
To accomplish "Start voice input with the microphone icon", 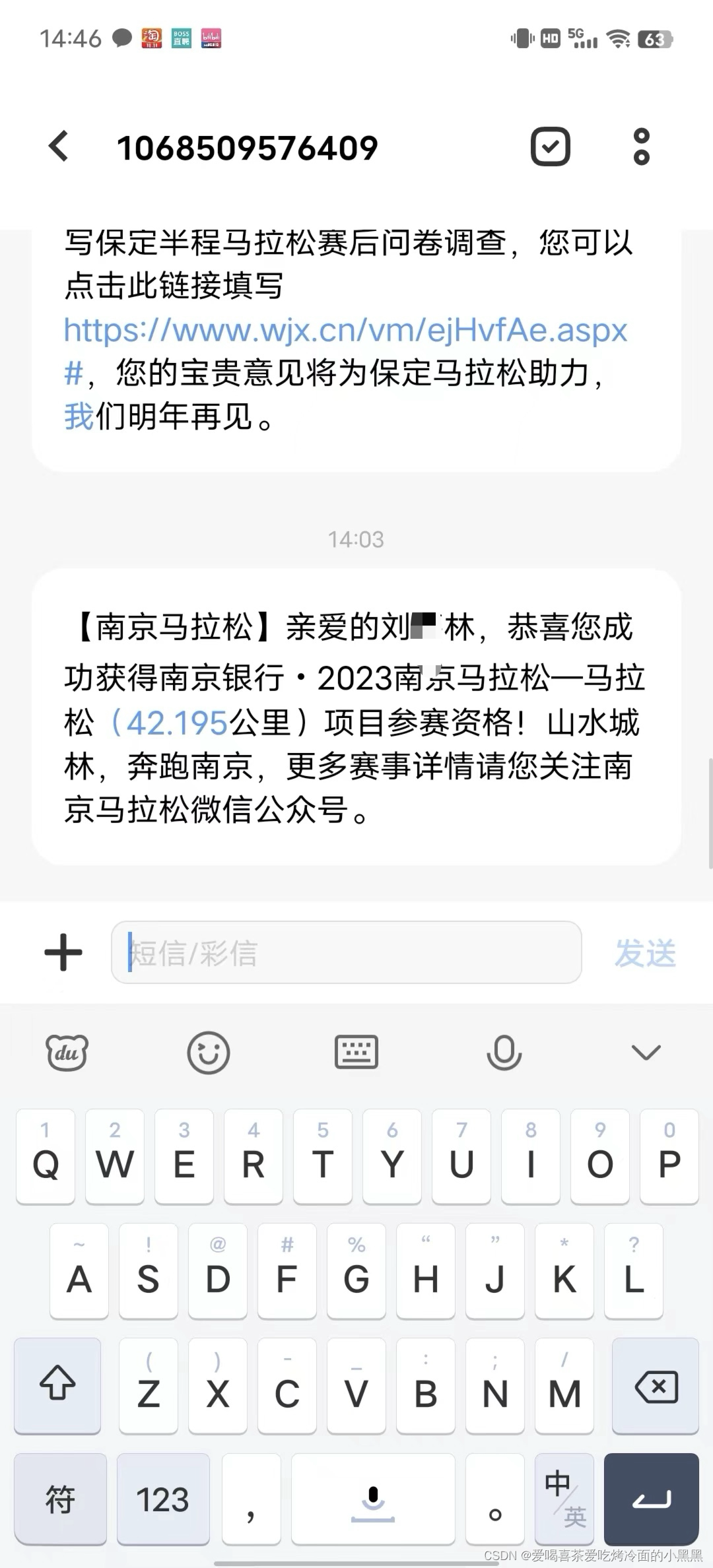I will pos(504,1052).
